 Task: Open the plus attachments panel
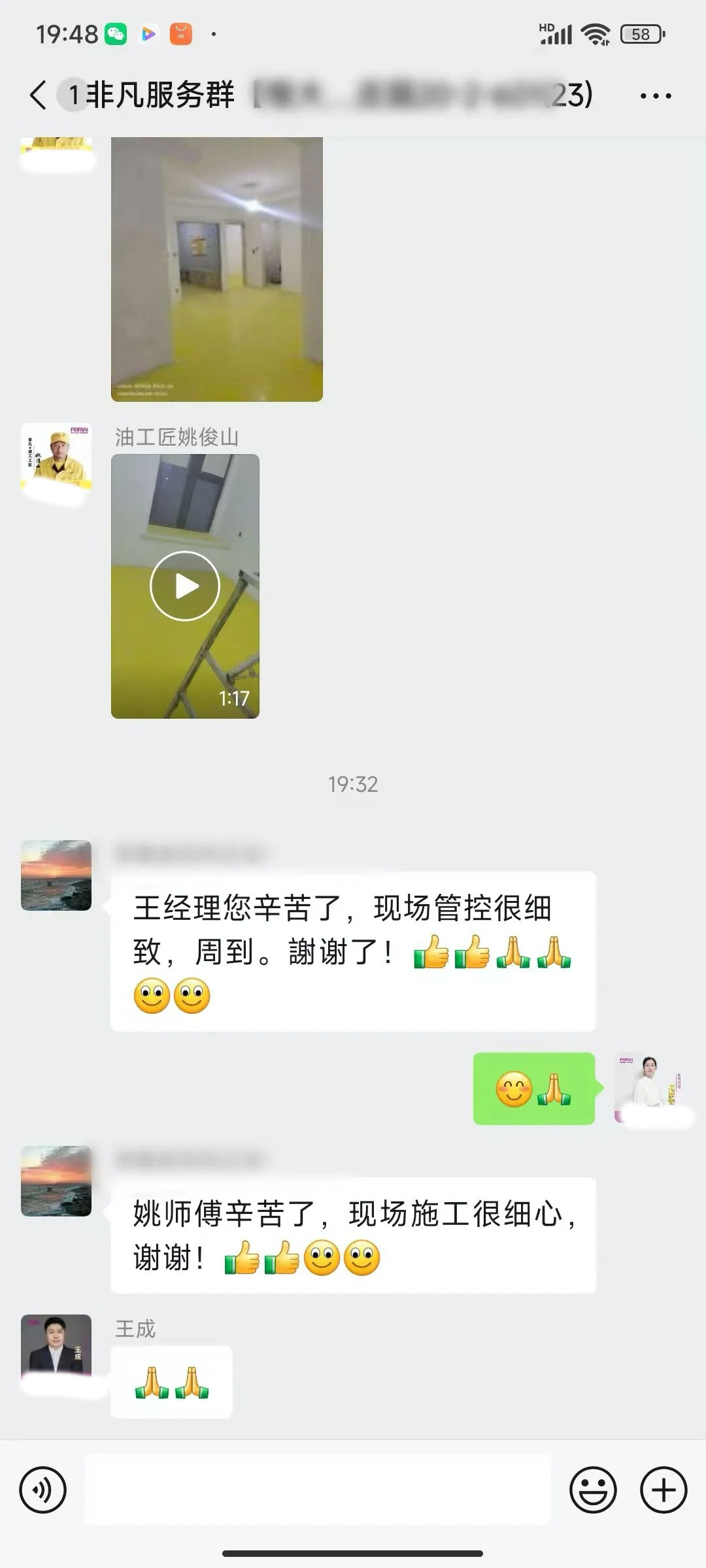[x=664, y=1490]
